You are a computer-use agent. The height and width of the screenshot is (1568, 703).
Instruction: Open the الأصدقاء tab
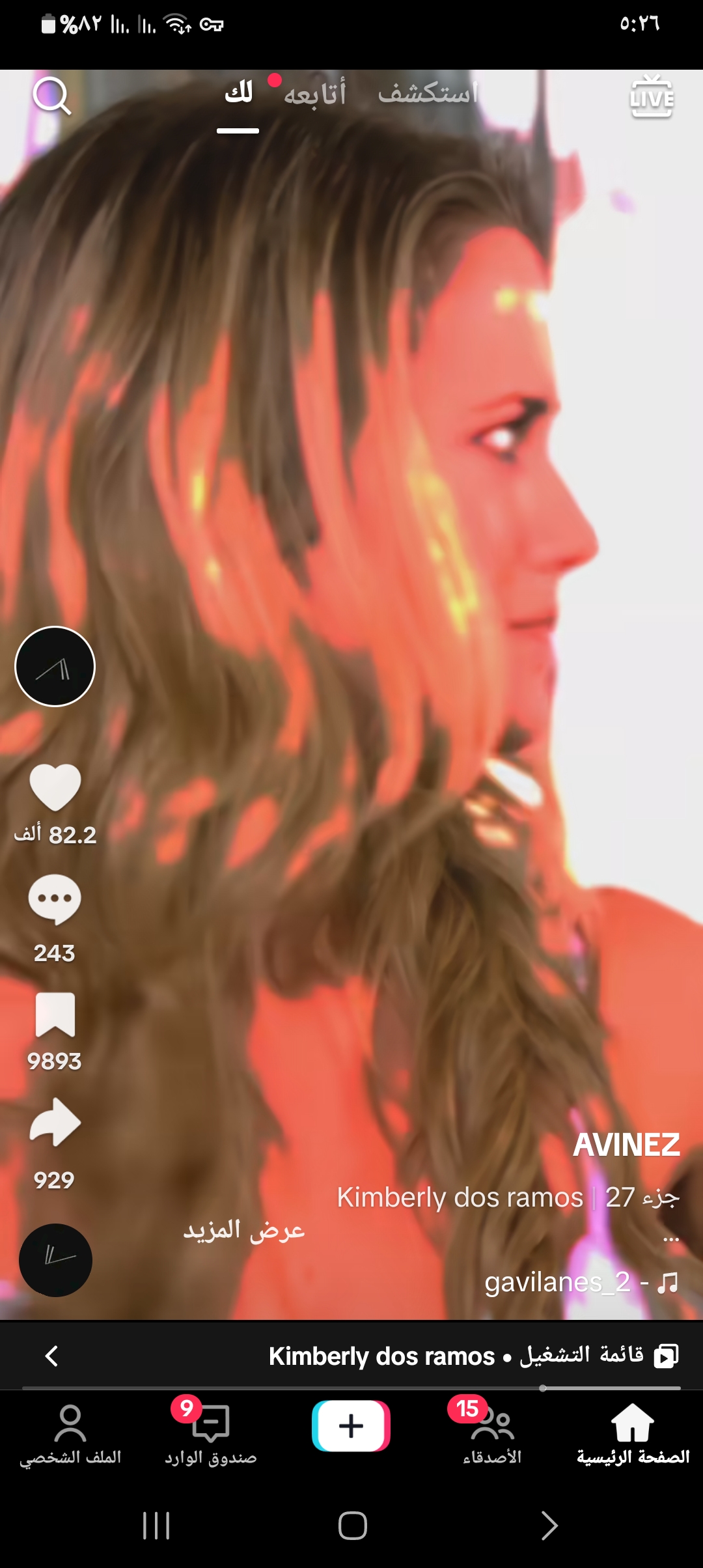(492, 1434)
